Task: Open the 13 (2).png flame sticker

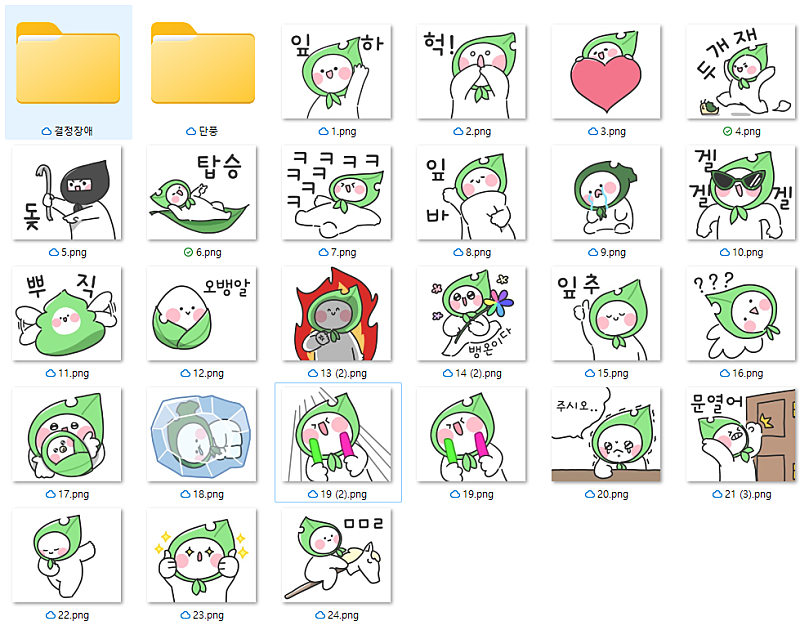Action: 337,313
